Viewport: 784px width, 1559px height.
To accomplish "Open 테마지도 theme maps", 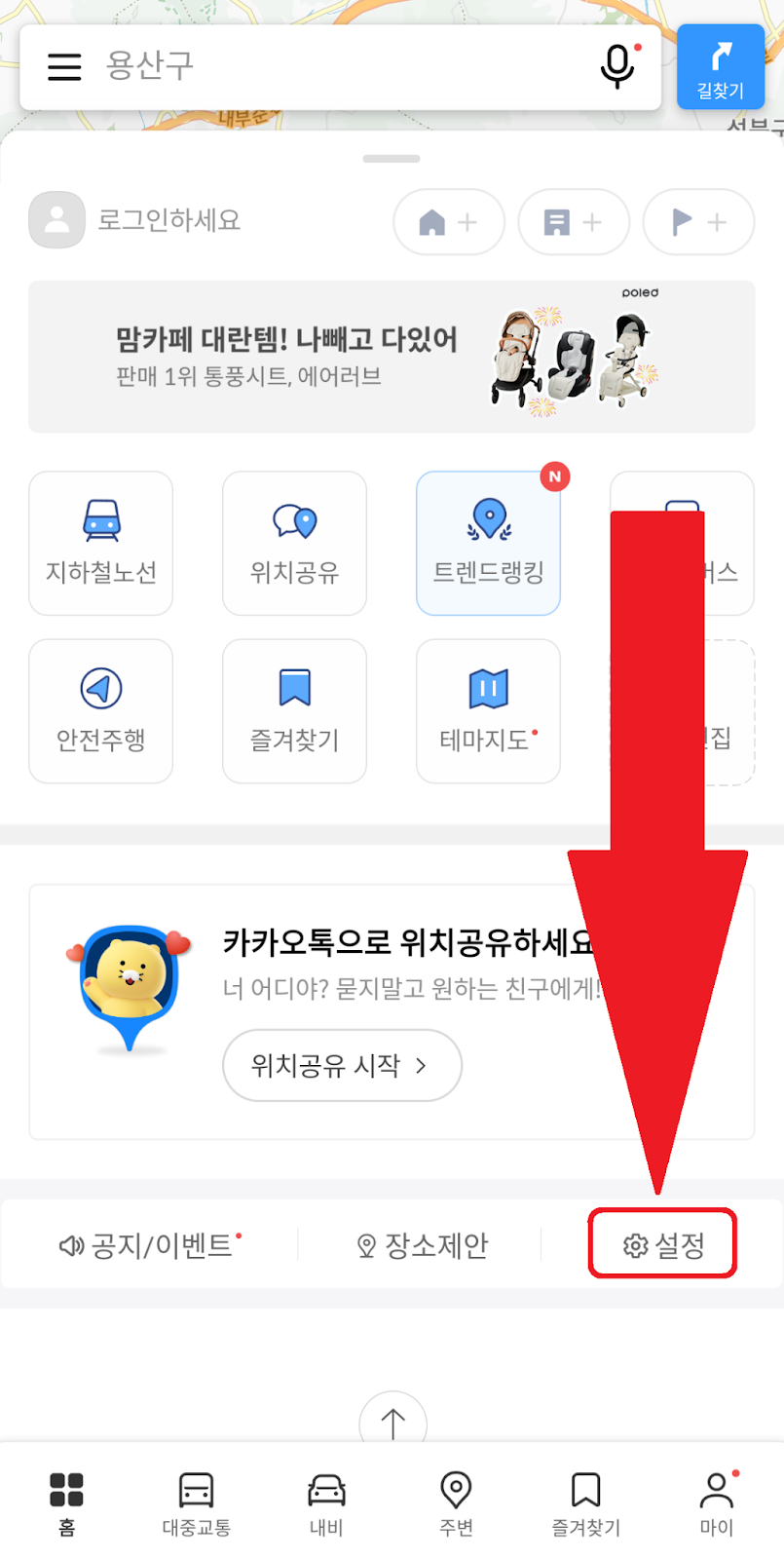I will (x=488, y=711).
